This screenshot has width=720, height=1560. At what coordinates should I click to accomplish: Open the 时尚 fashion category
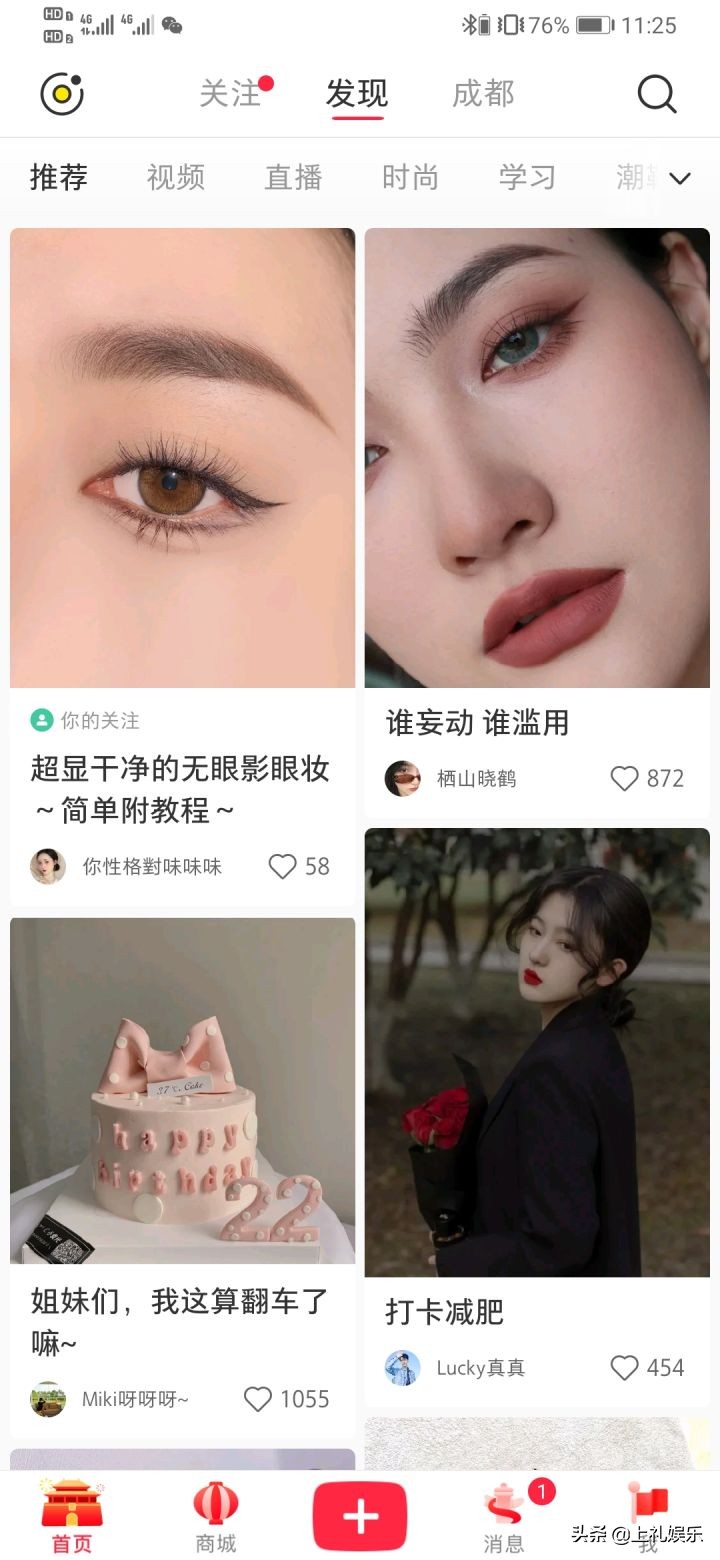tap(410, 178)
